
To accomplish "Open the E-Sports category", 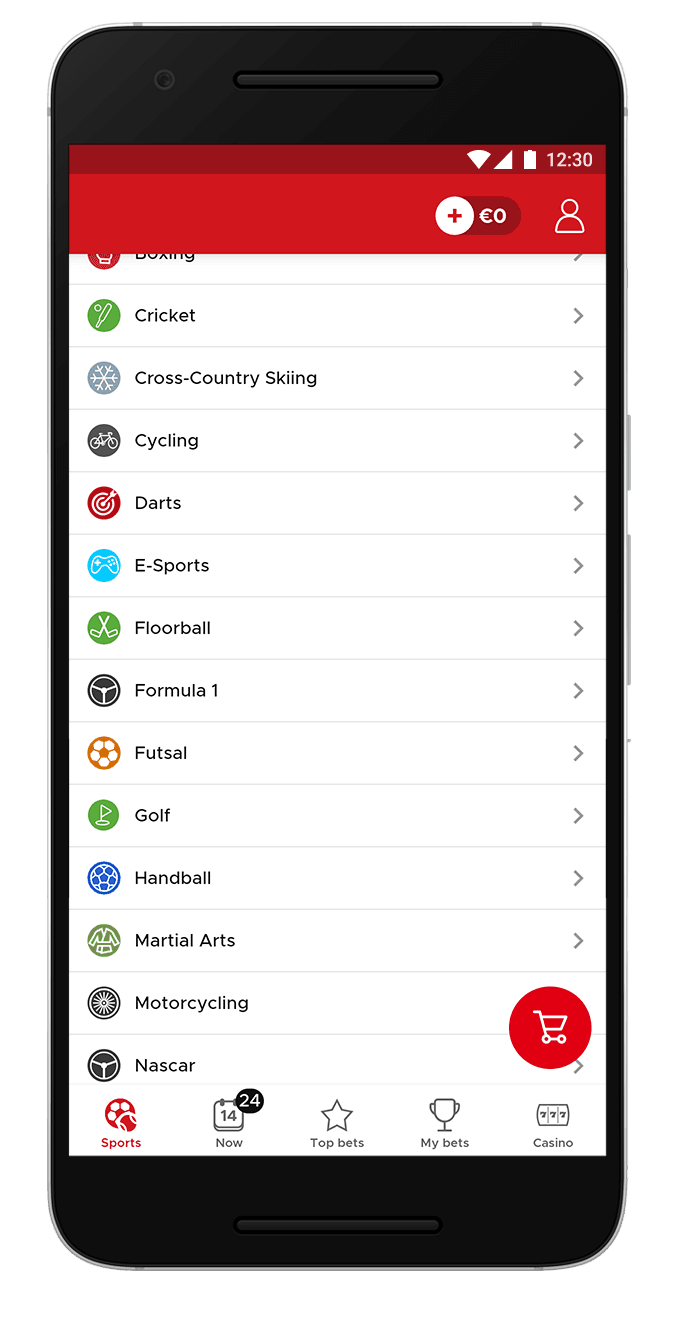I will tap(336, 566).
